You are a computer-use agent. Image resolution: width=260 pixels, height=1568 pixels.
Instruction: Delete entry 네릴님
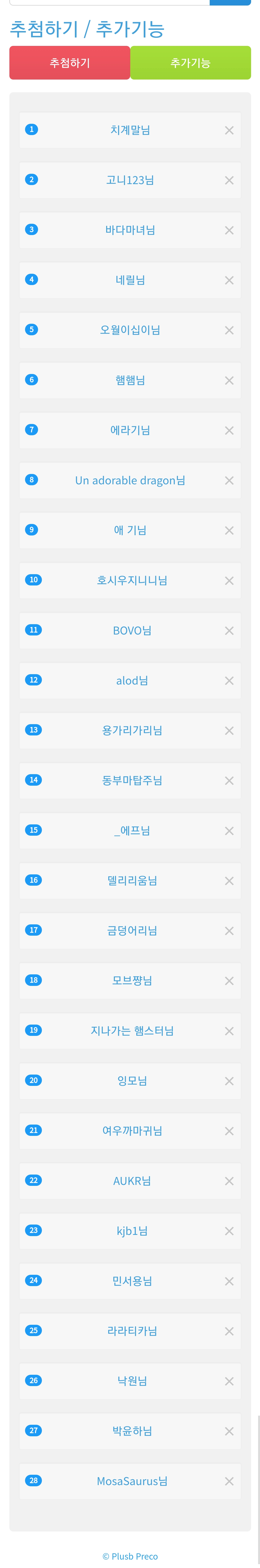(x=229, y=280)
